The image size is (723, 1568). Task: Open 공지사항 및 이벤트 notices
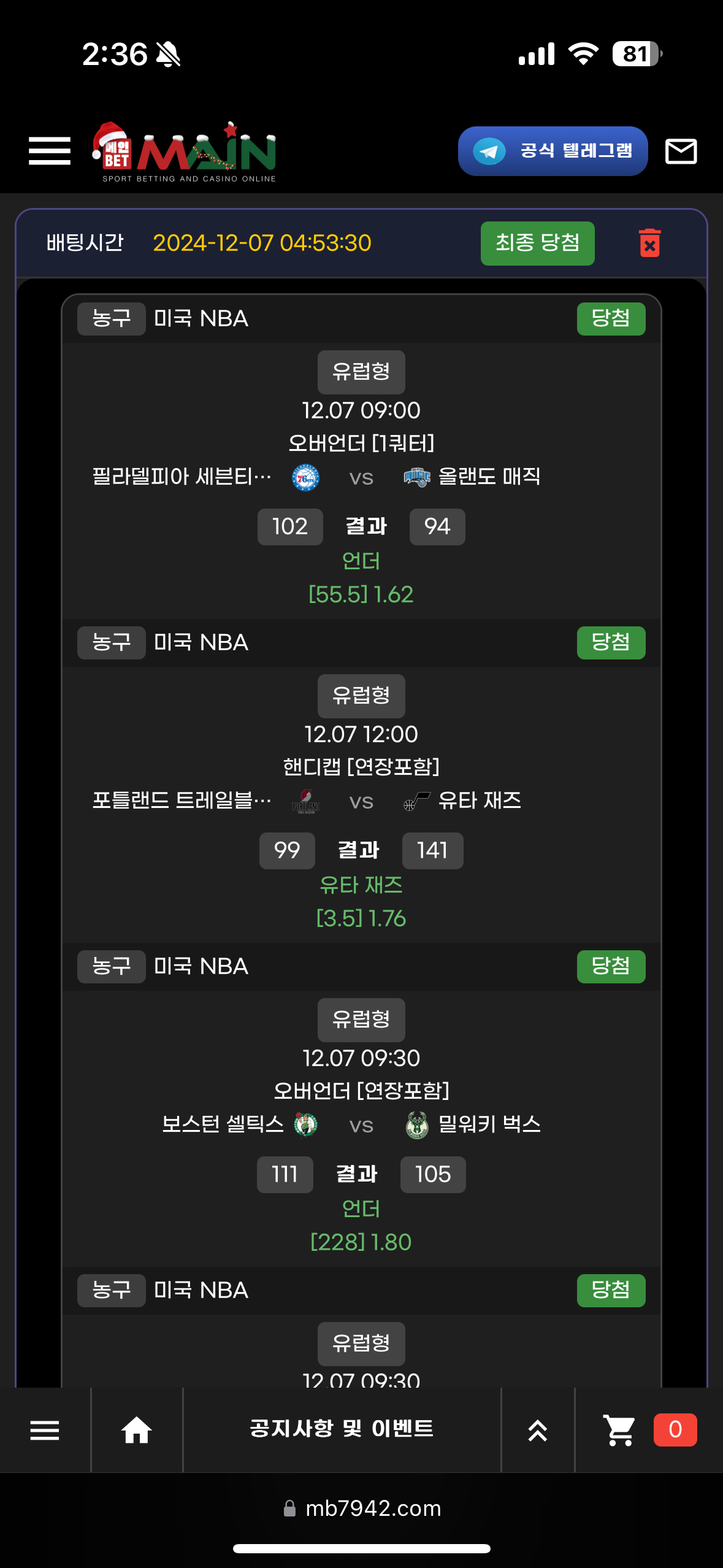click(342, 1429)
